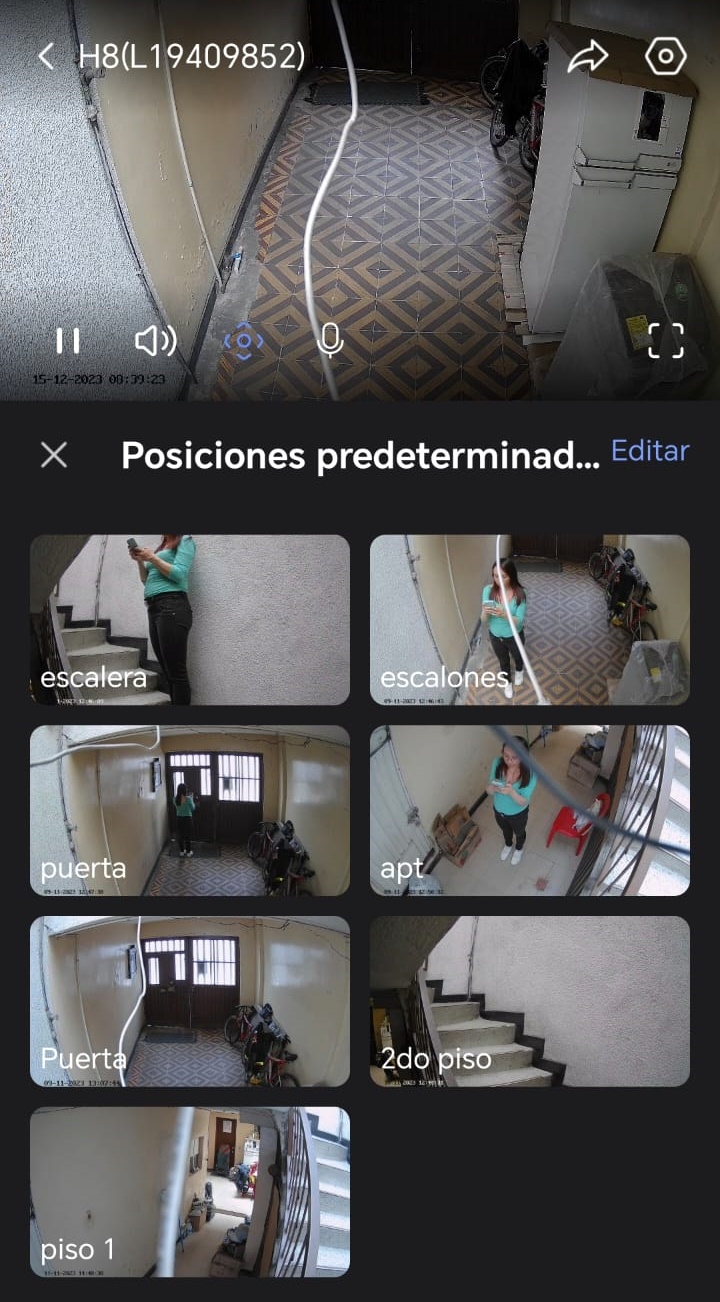Open camera settings gear
Screen dimensions: 720x1302
[666, 56]
